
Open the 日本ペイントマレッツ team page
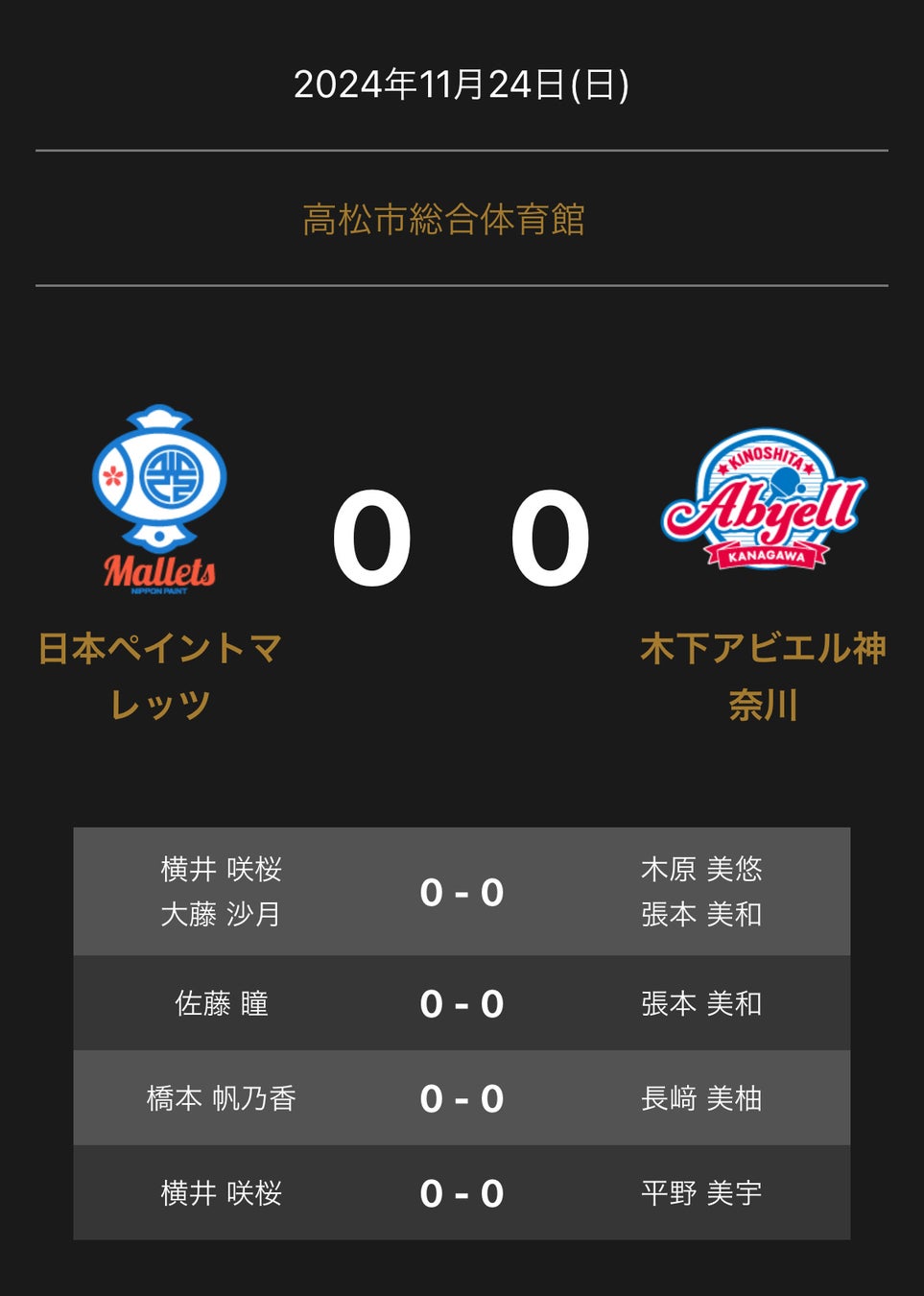(x=159, y=675)
